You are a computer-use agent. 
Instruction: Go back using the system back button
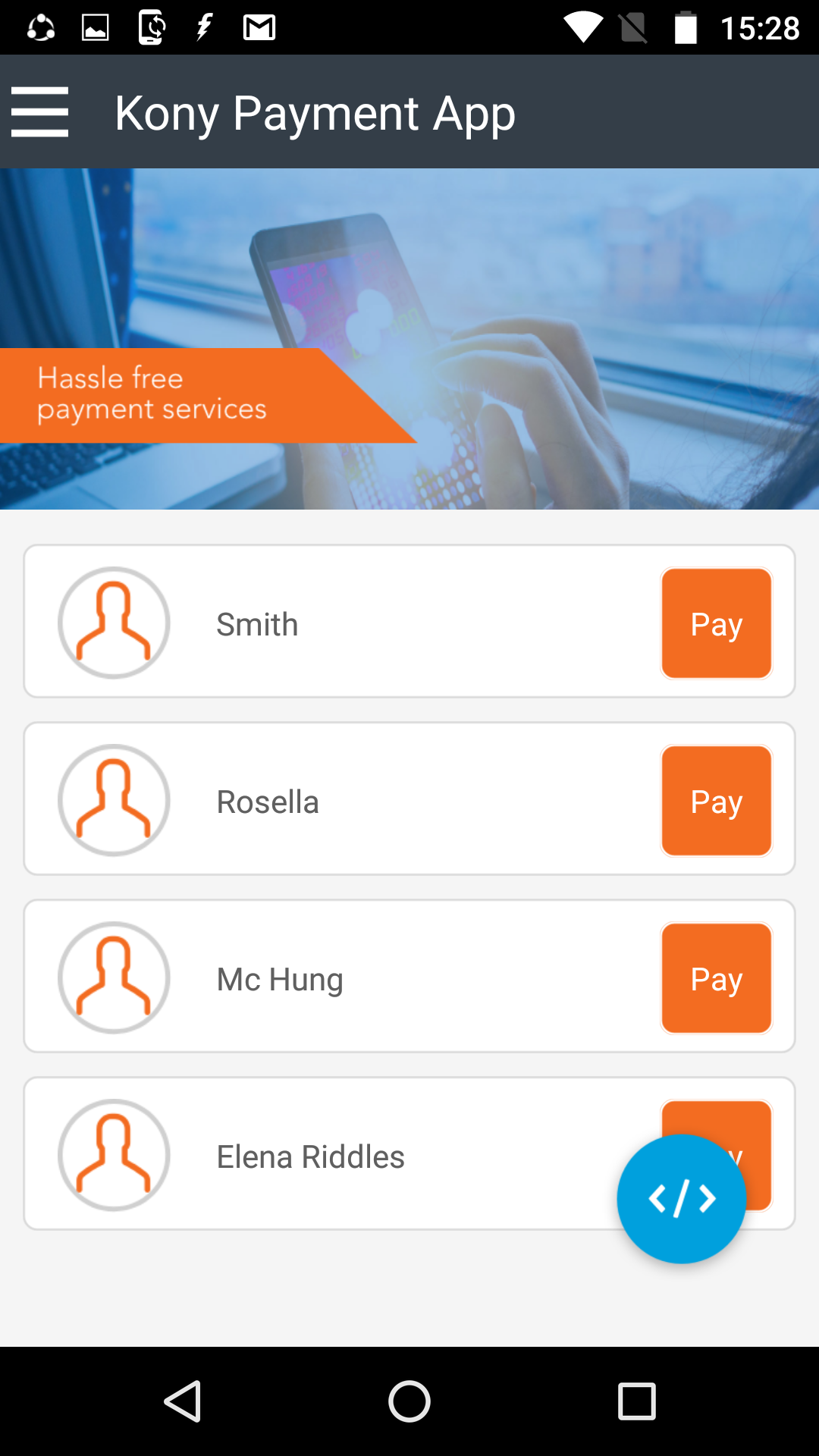coord(182,1401)
